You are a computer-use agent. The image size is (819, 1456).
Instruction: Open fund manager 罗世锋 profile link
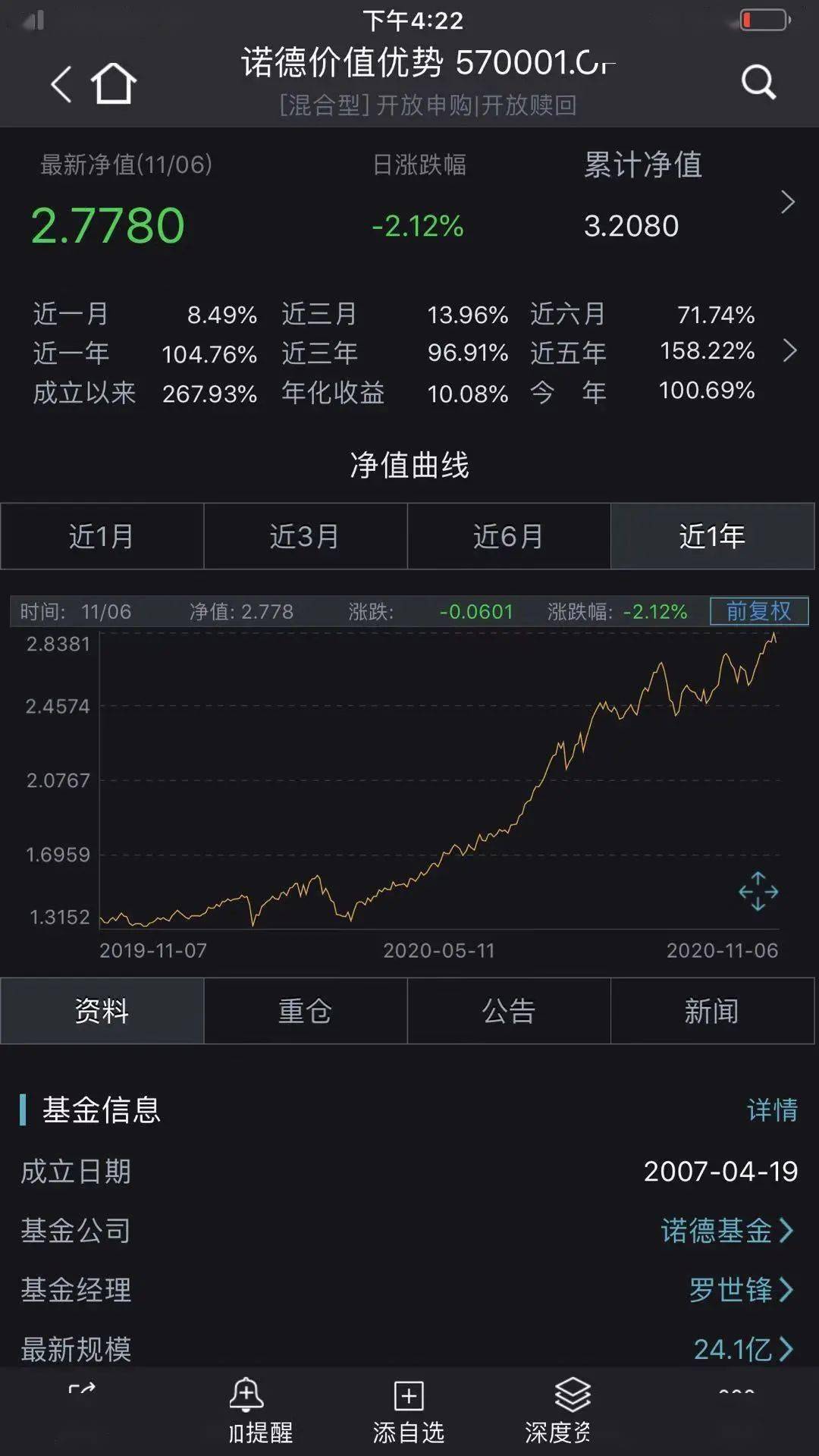pyautogui.click(x=728, y=1290)
